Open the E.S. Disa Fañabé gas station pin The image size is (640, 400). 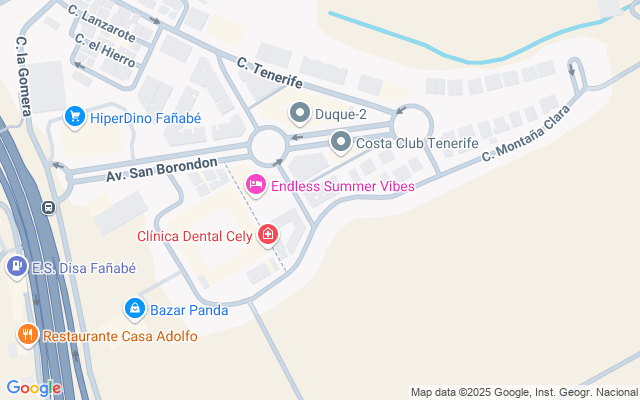[x=17, y=267]
